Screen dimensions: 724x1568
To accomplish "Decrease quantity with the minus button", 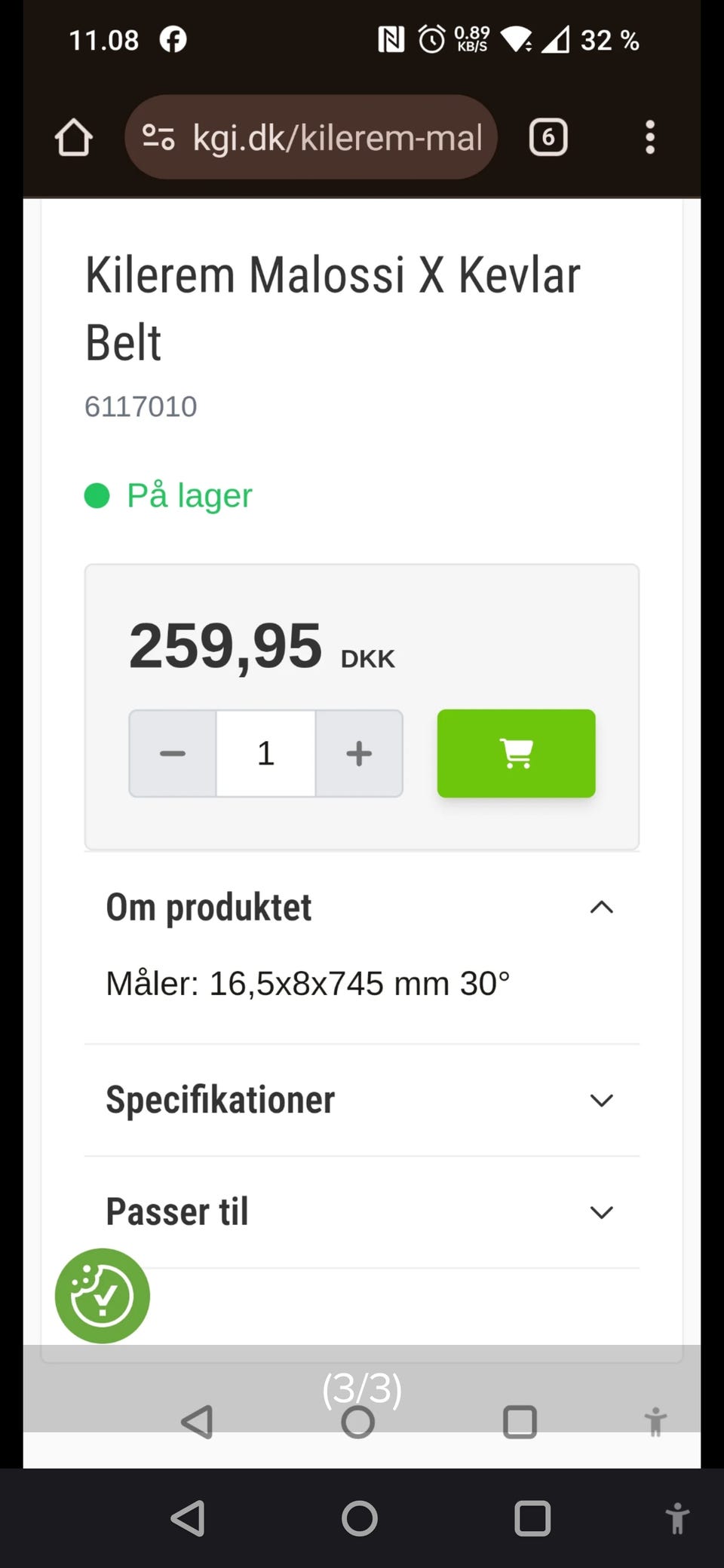I will click(173, 753).
